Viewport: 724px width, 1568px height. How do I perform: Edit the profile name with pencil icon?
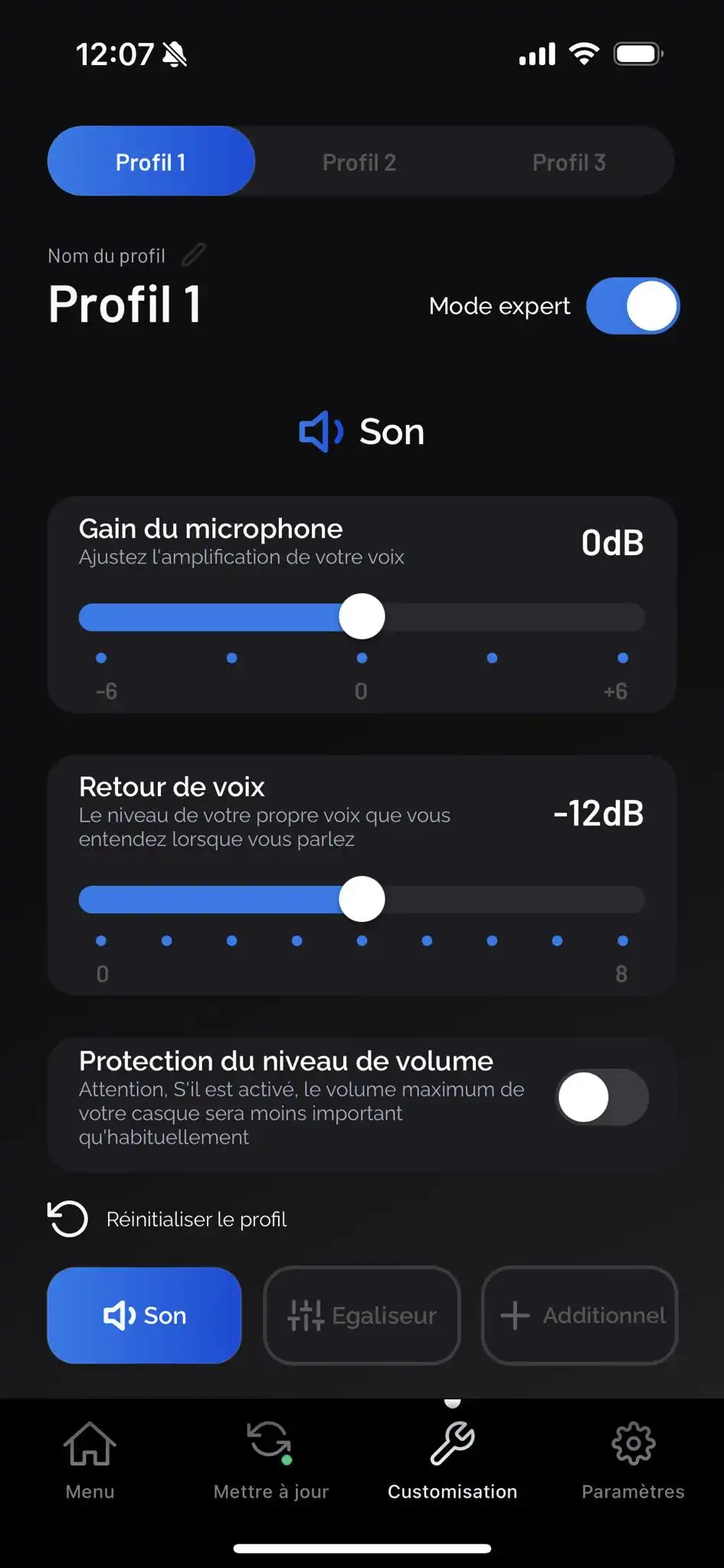[193, 255]
